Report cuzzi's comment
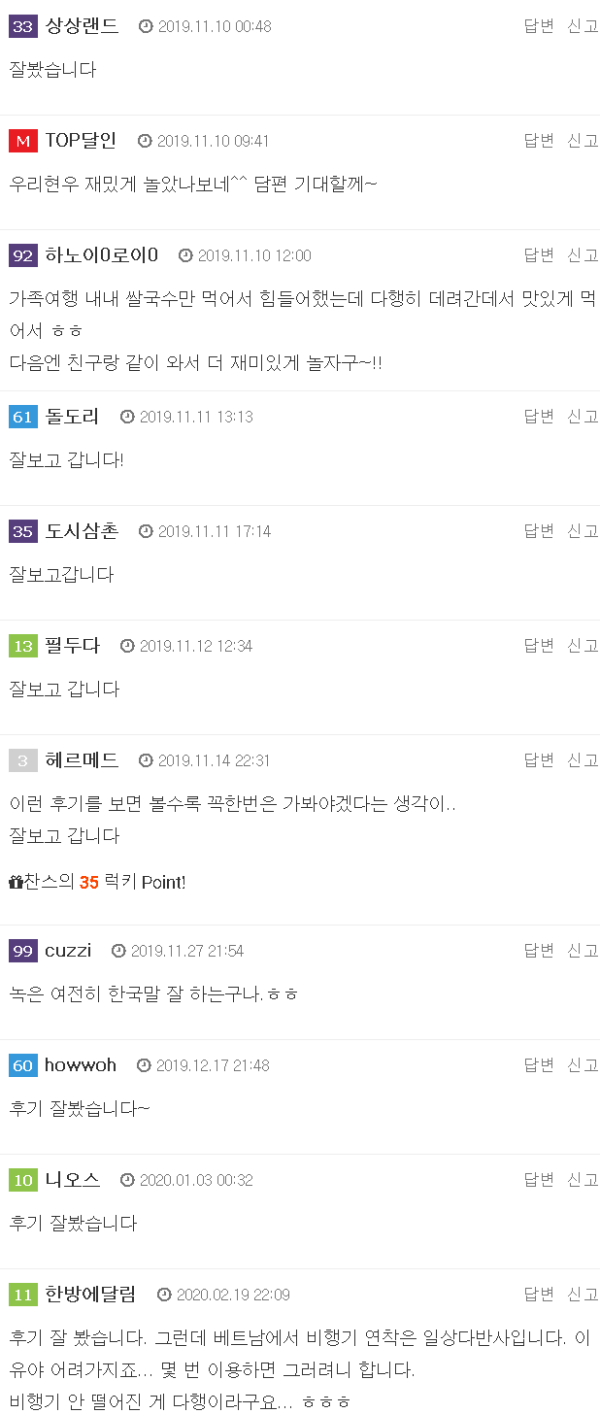Viewport: 600px width, 1414px height. pyautogui.click(x=582, y=950)
